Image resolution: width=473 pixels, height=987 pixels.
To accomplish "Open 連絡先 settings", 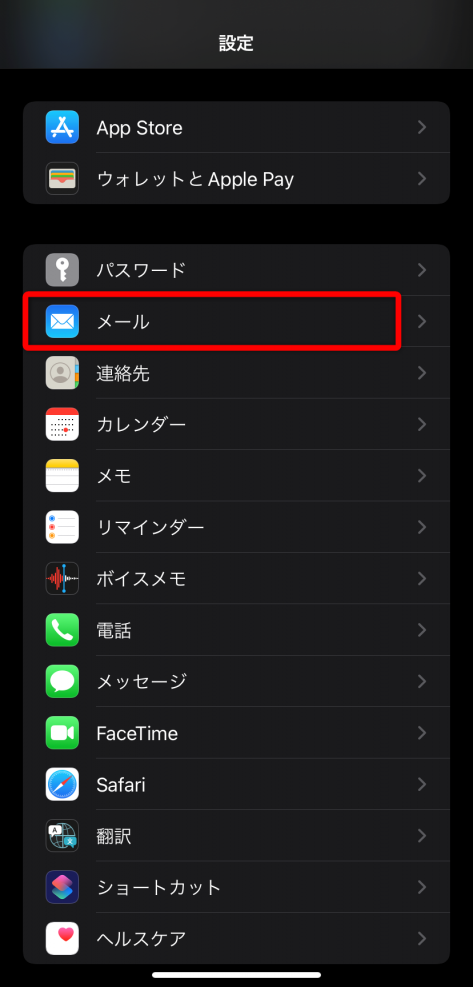I will [236, 373].
